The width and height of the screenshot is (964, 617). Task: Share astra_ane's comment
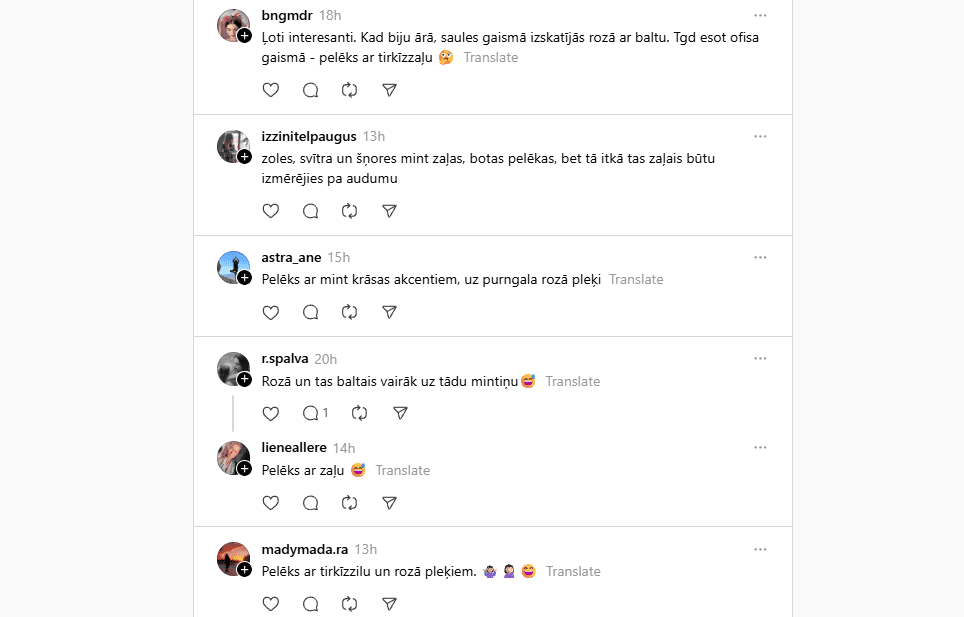coord(390,312)
